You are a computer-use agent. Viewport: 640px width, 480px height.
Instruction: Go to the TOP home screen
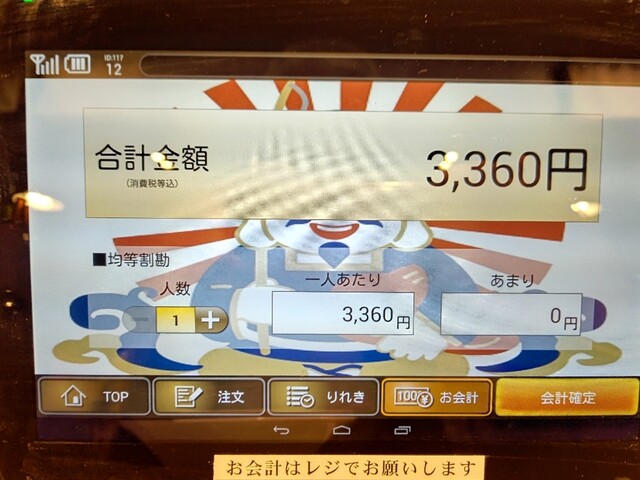point(94,396)
